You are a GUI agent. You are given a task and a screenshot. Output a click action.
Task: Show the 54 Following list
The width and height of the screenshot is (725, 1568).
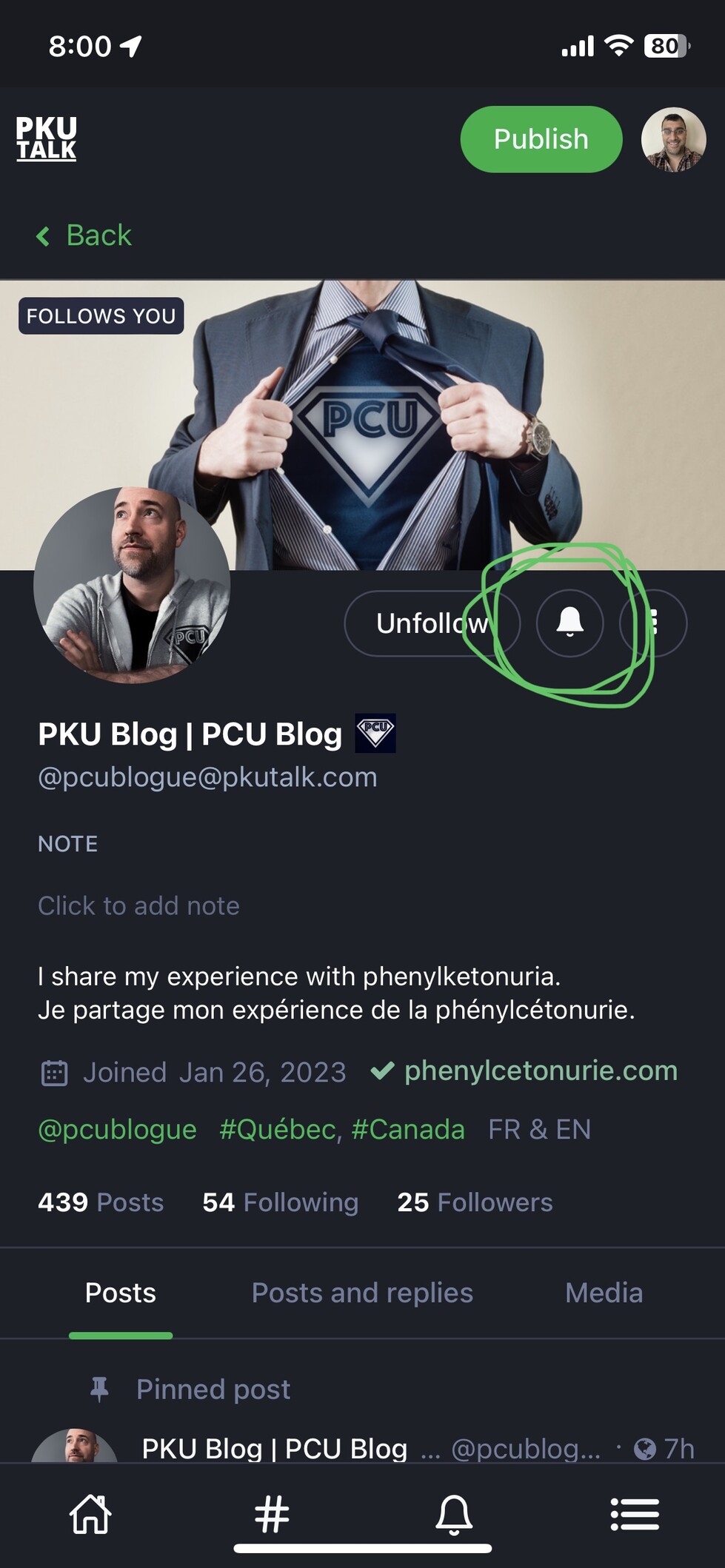[280, 1202]
